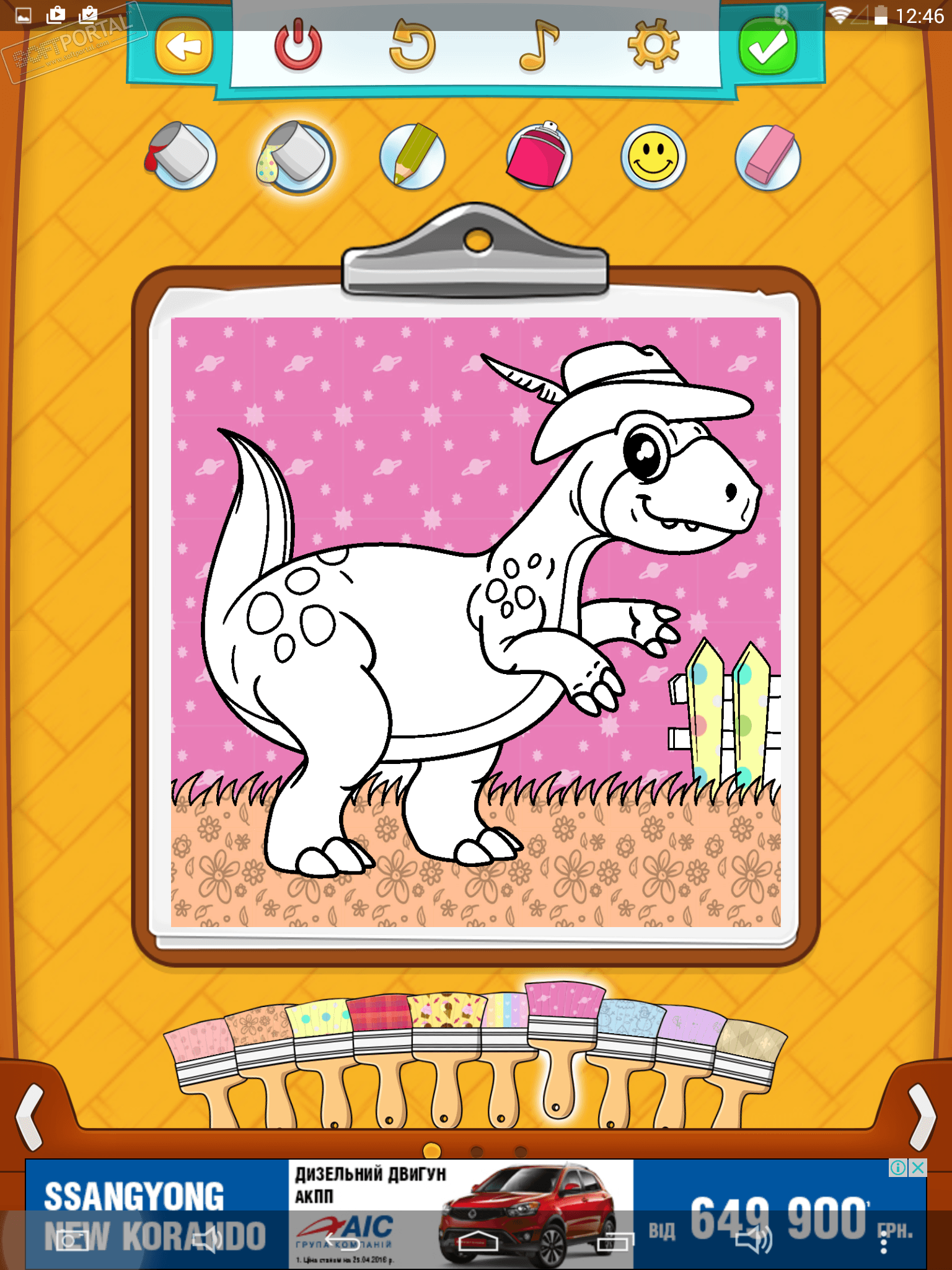Select the pattern paint bucket tool
The image size is (952, 1270).
pos(296,158)
